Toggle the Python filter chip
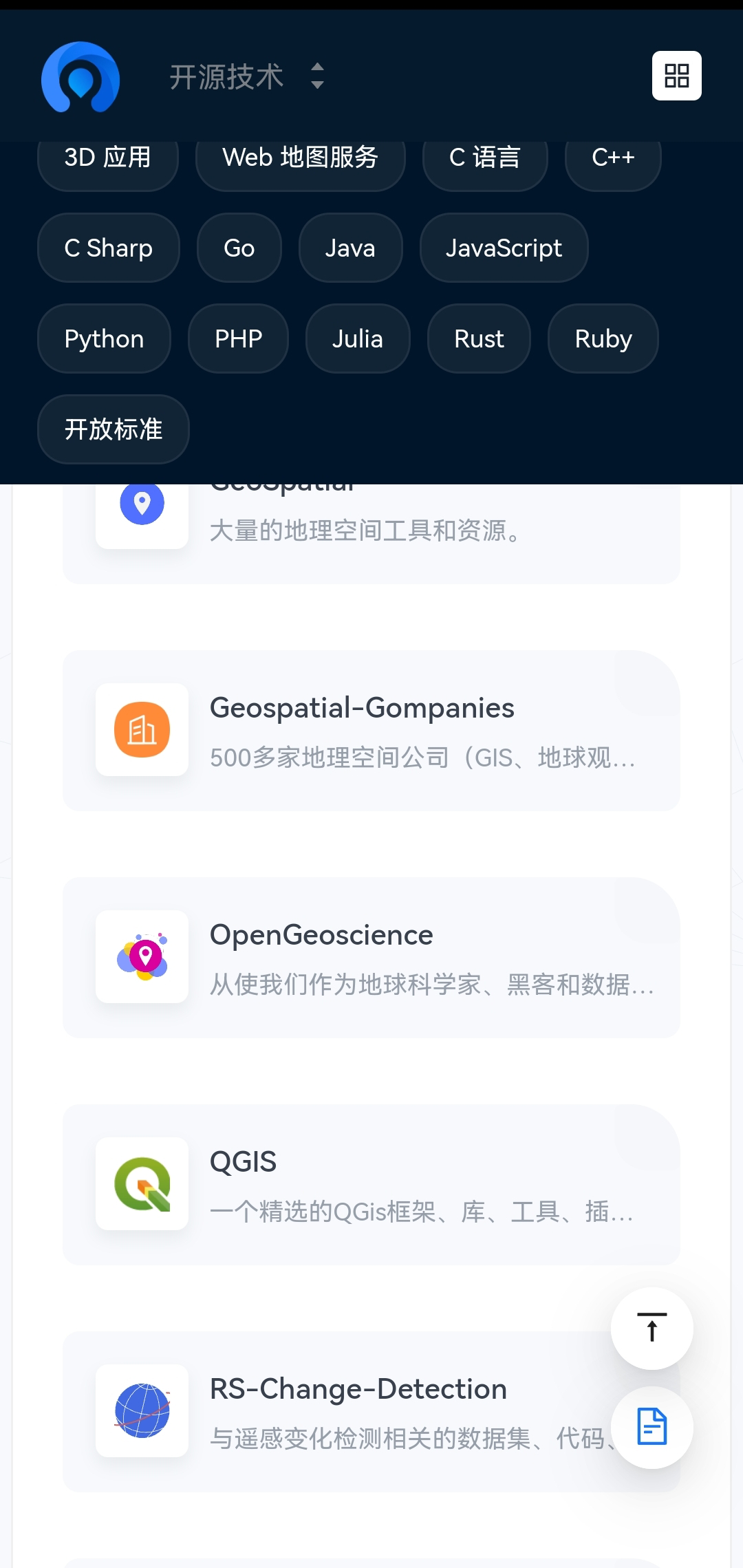This screenshot has width=743, height=1568. (x=104, y=339)
